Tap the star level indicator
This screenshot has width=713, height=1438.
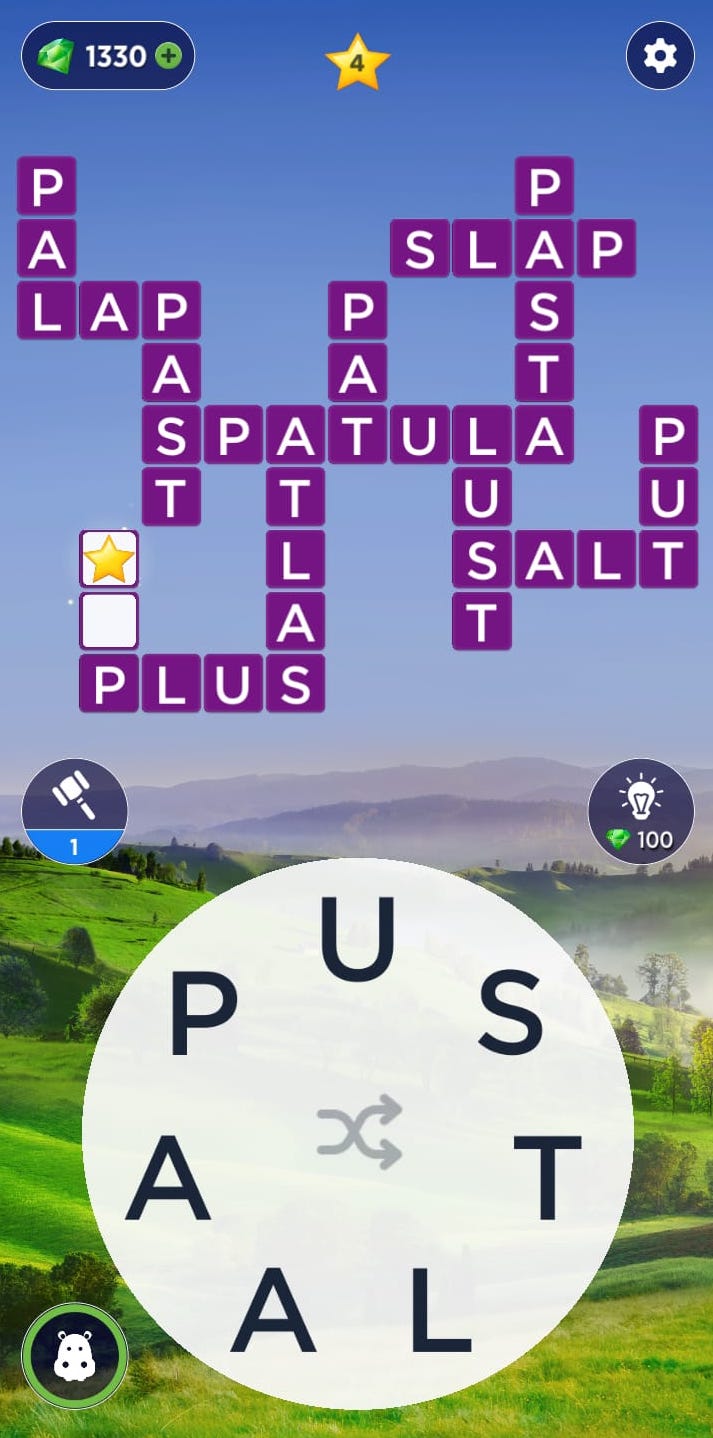point(357,62)
